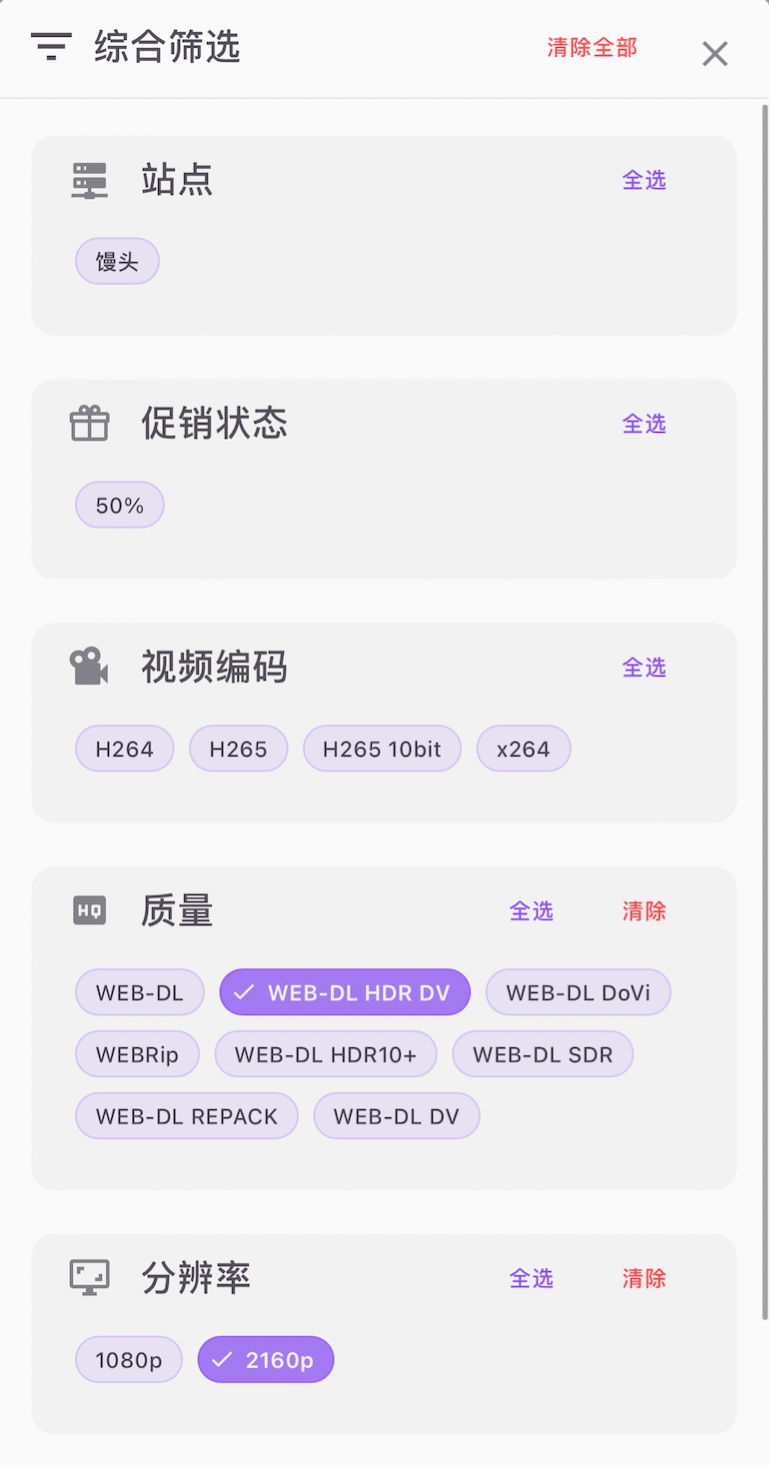
Task: Select the WEBRip quality chip
Action: tap(137, 1055)
